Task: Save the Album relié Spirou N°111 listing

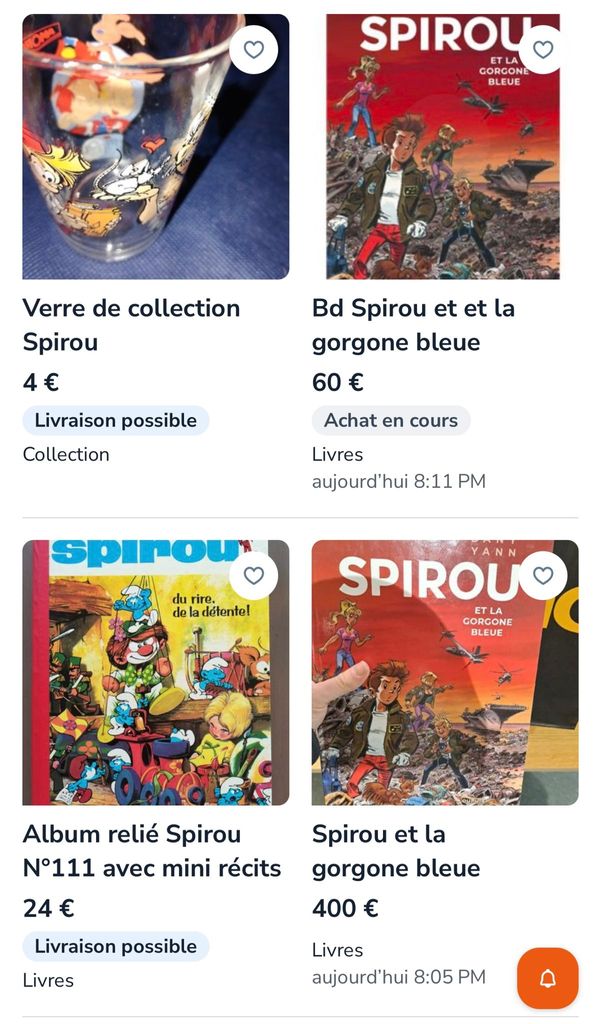Action: pos(254,576)
